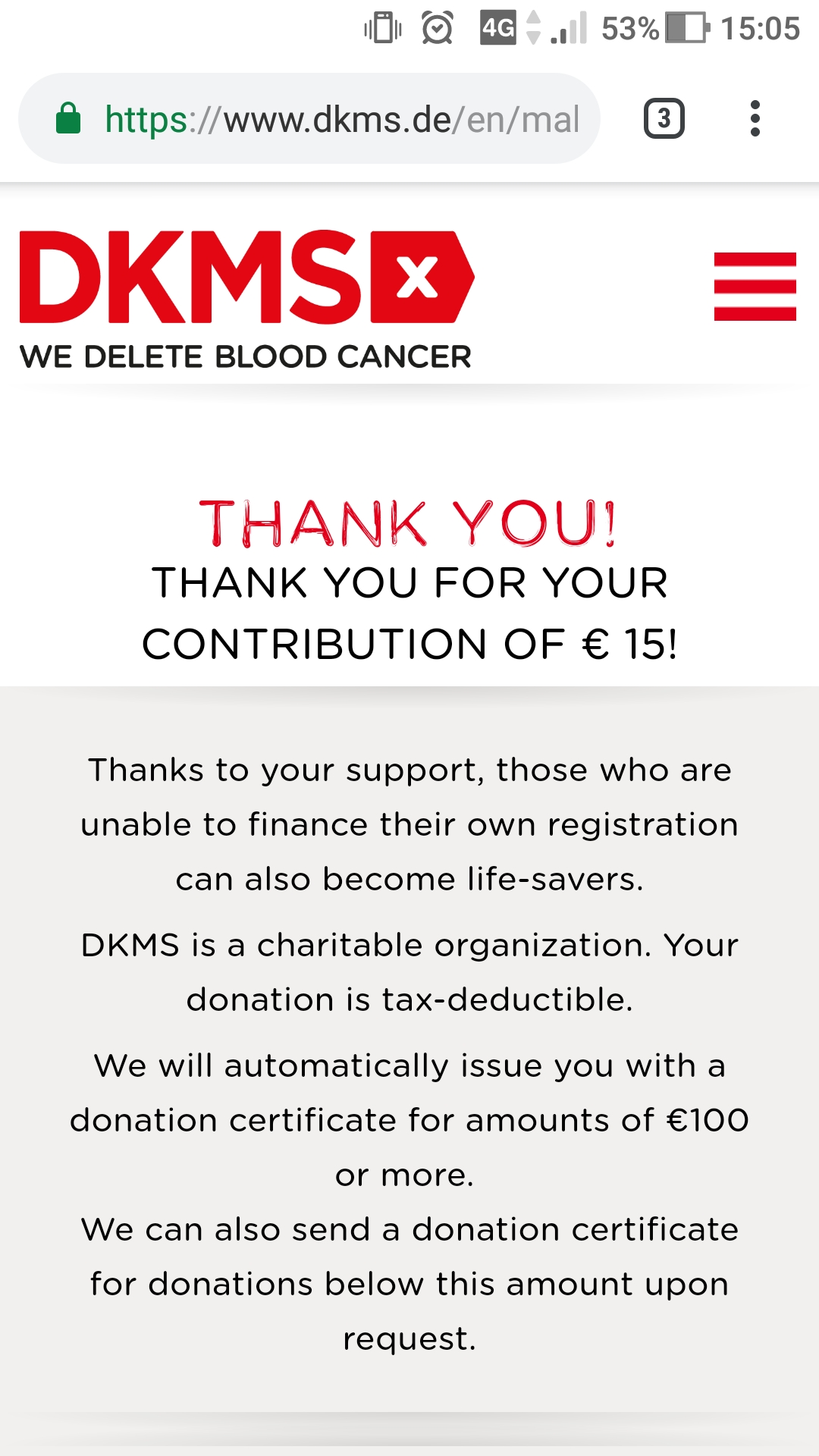The height and width of the screenshot is (1456, 819).
Task: Tap the DKMS logo to go home
Action: tap(246, 300)
